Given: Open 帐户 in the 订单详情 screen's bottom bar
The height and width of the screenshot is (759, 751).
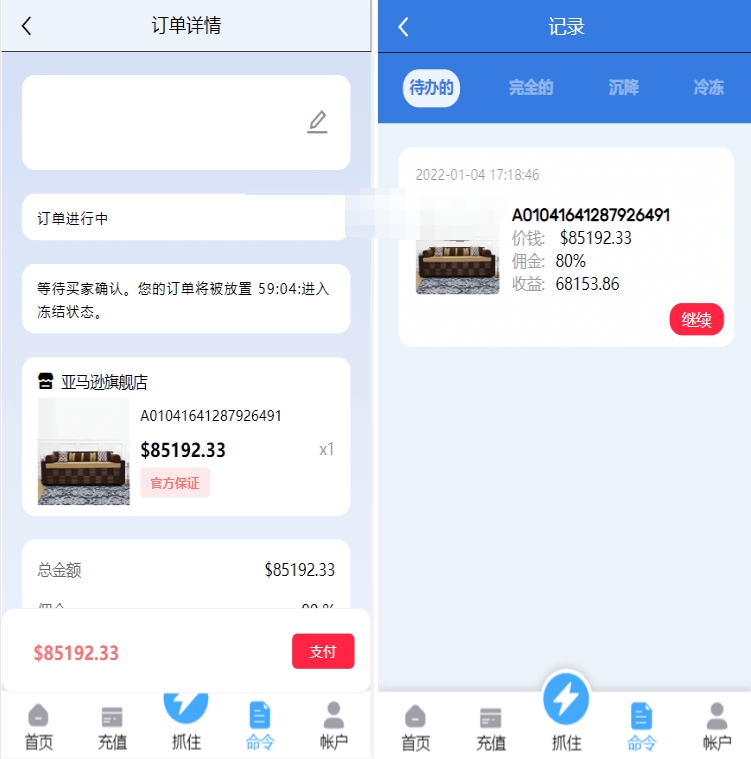Looking at the screenshot, I should tap(333, 727).
